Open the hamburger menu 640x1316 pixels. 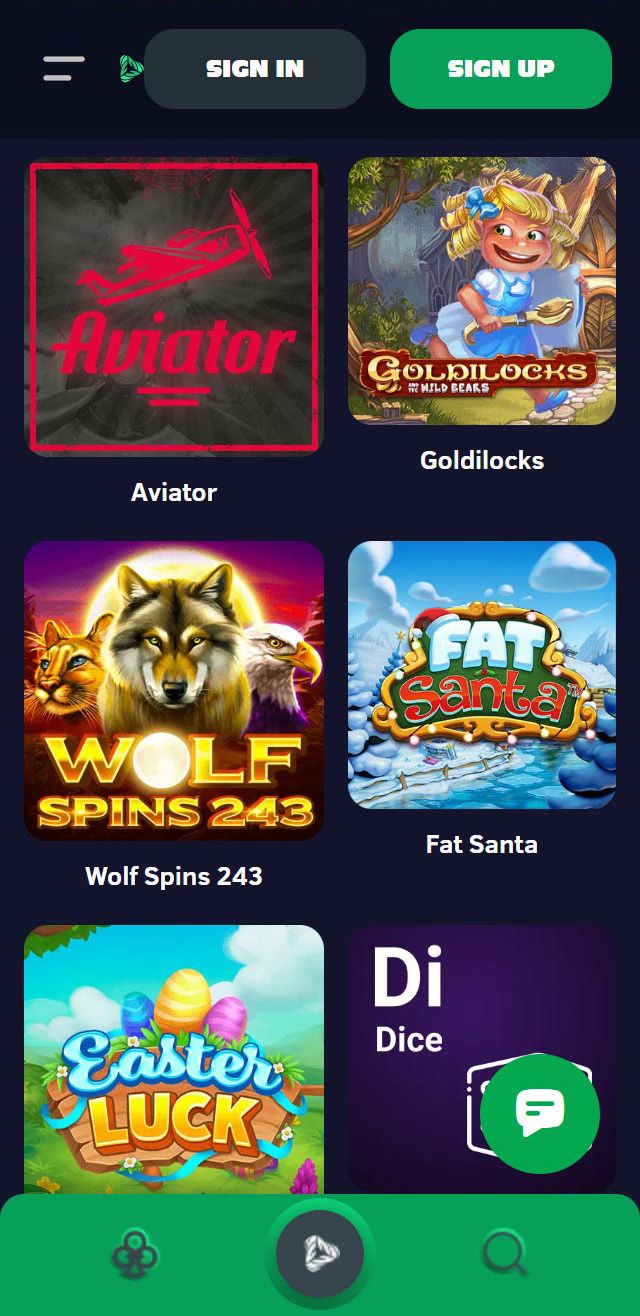pos(64,69)
